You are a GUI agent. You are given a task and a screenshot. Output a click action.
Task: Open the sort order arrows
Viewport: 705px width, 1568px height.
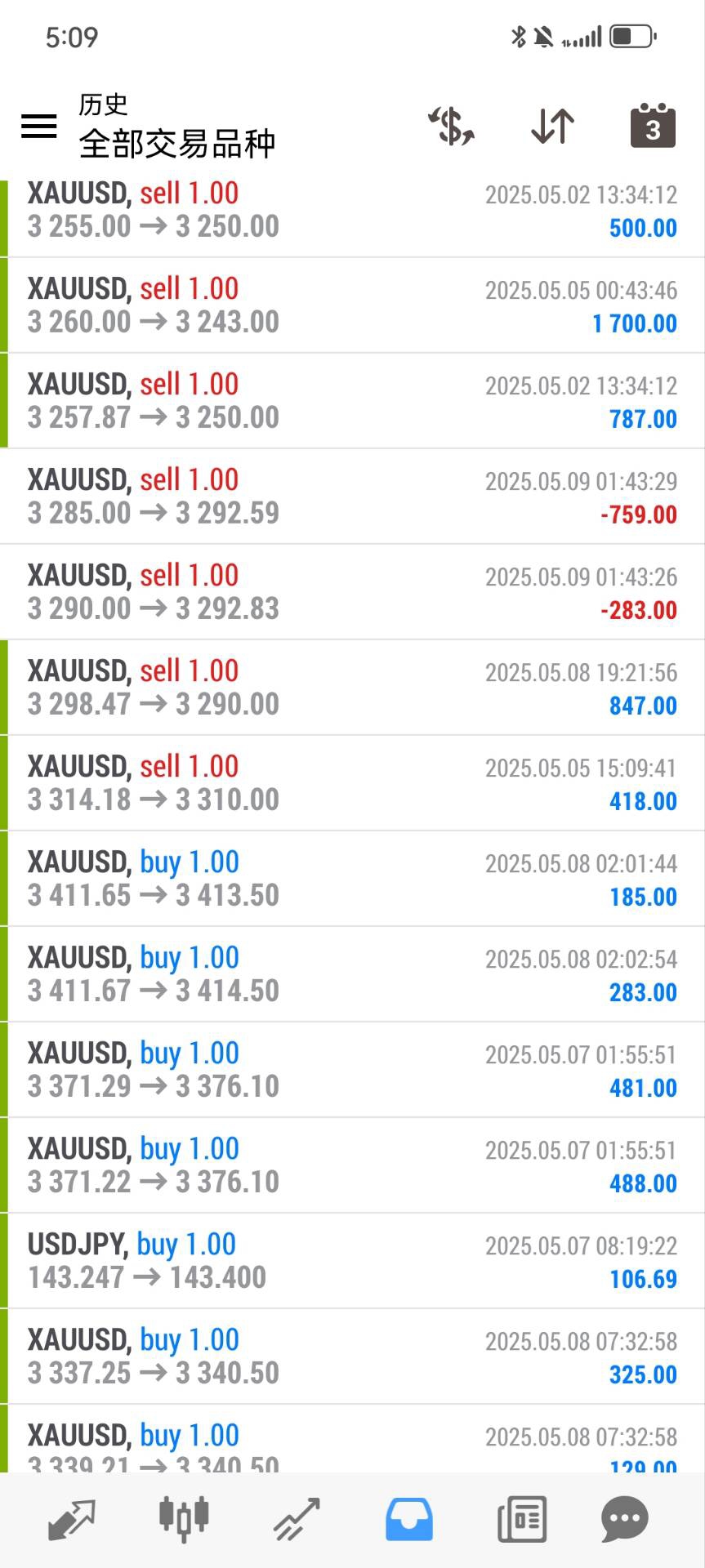pos(553,126)
